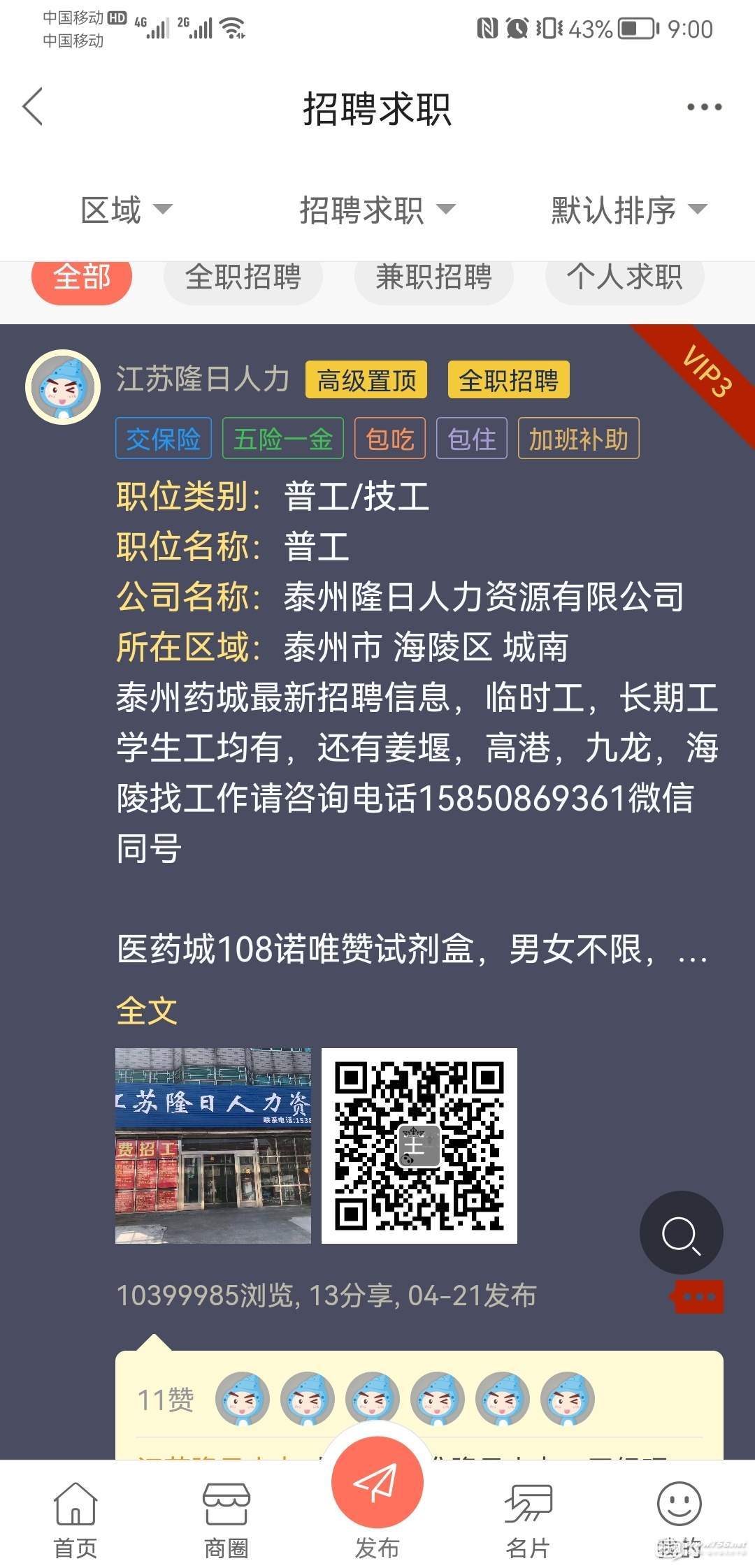Filter by 全职招聘 chip
This screenshot has width=755, height=1568.
[243, 278]
